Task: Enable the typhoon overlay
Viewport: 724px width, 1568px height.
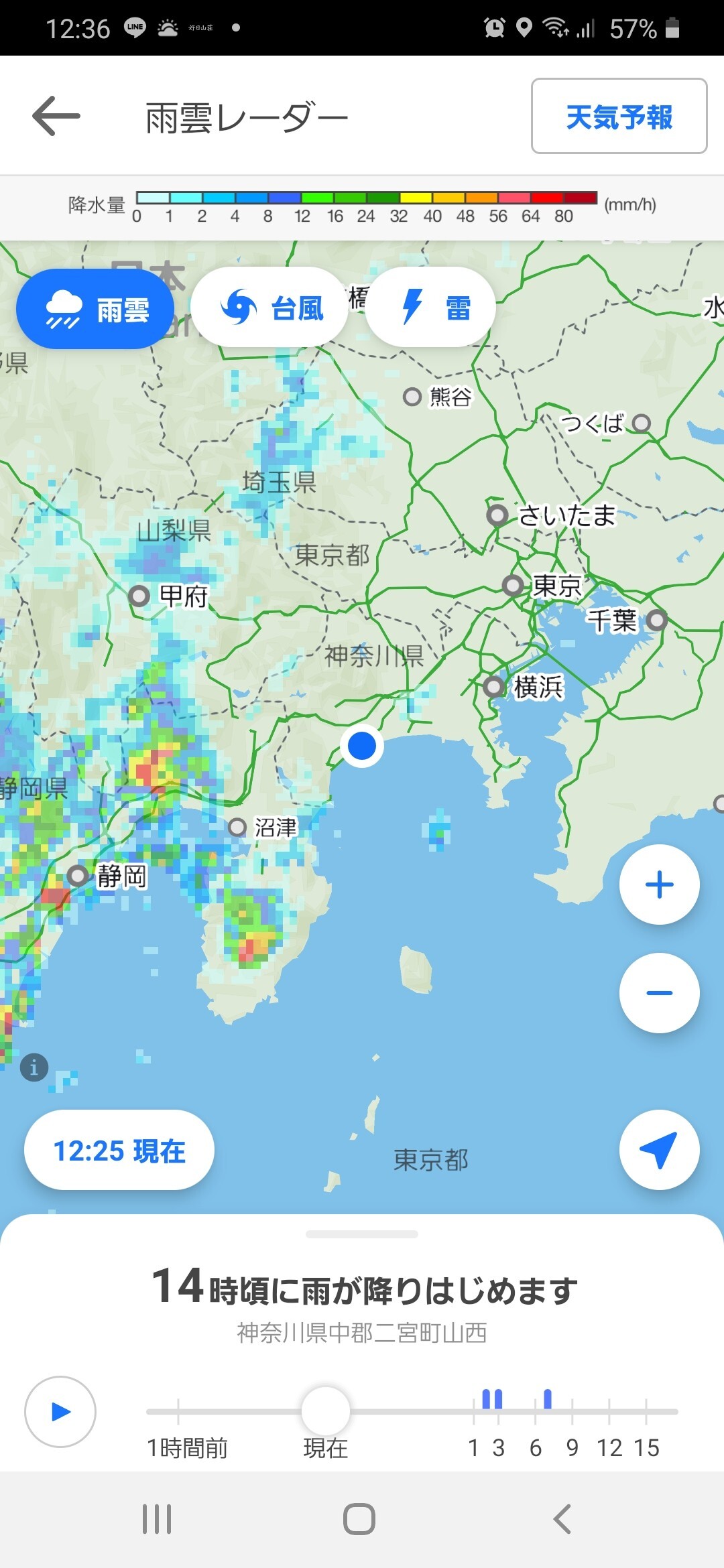Action: point(270,307)
